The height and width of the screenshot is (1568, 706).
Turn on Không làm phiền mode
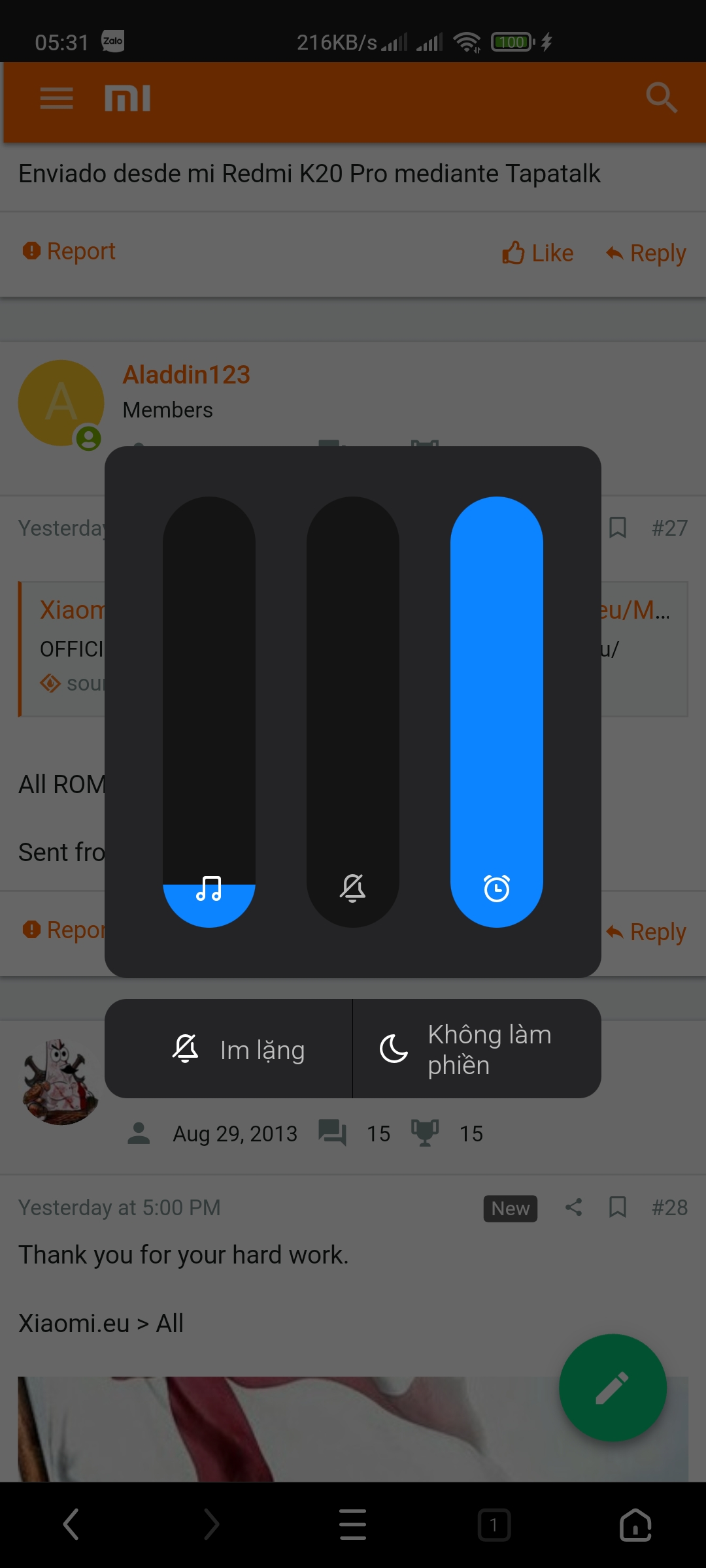477,1049
